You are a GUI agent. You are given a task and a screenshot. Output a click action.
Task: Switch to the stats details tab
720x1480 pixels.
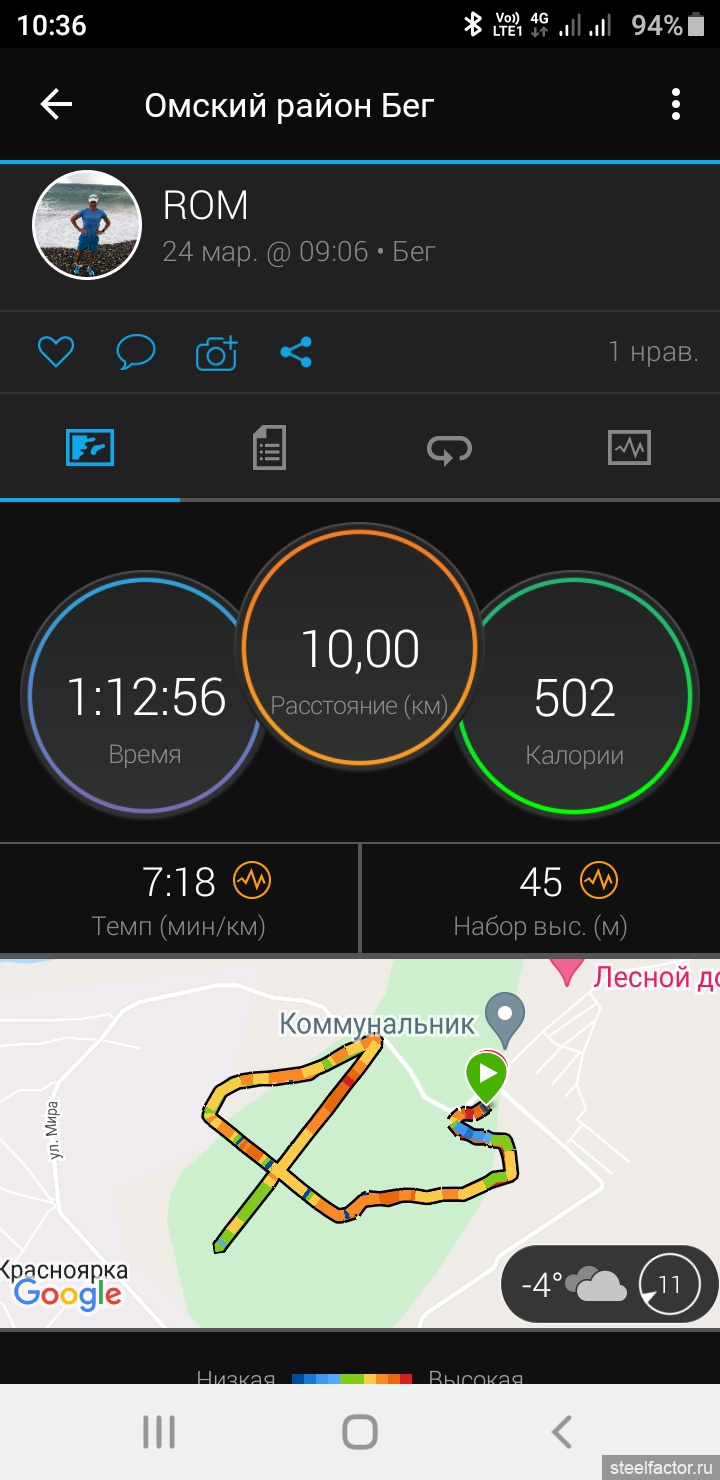[x=269, y=447]
